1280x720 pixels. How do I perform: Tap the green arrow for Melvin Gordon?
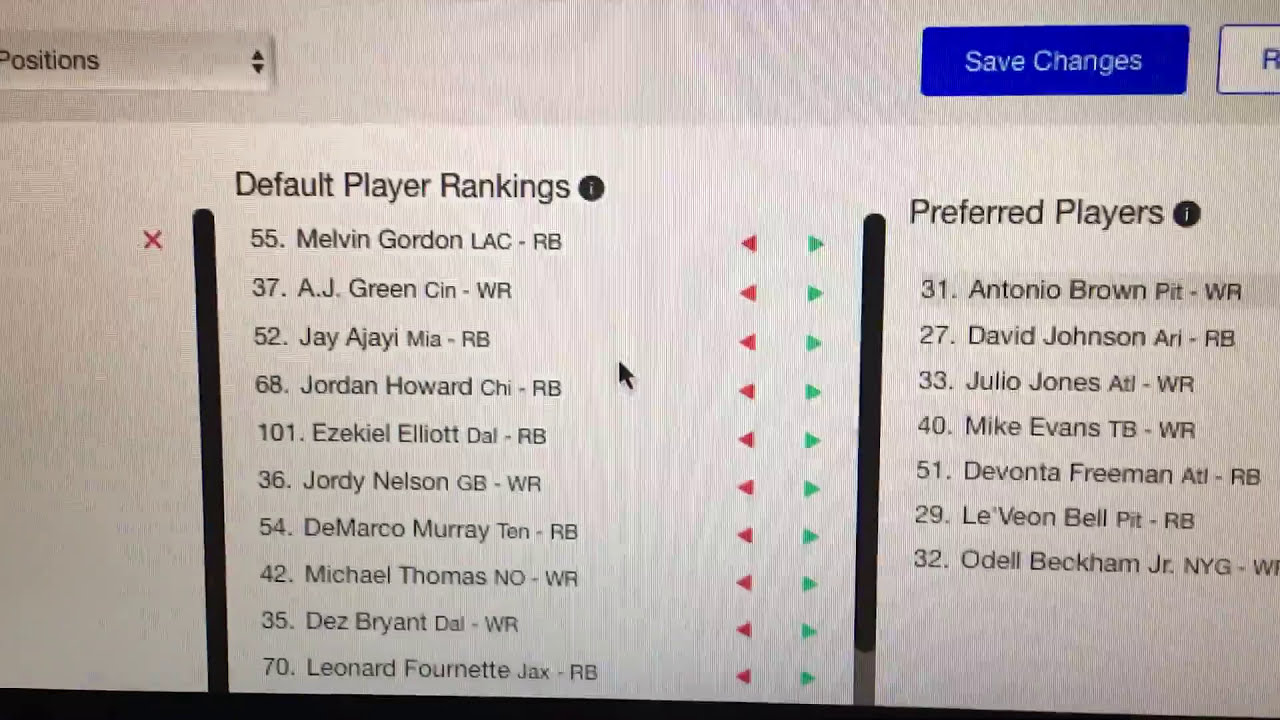(816, 244)
